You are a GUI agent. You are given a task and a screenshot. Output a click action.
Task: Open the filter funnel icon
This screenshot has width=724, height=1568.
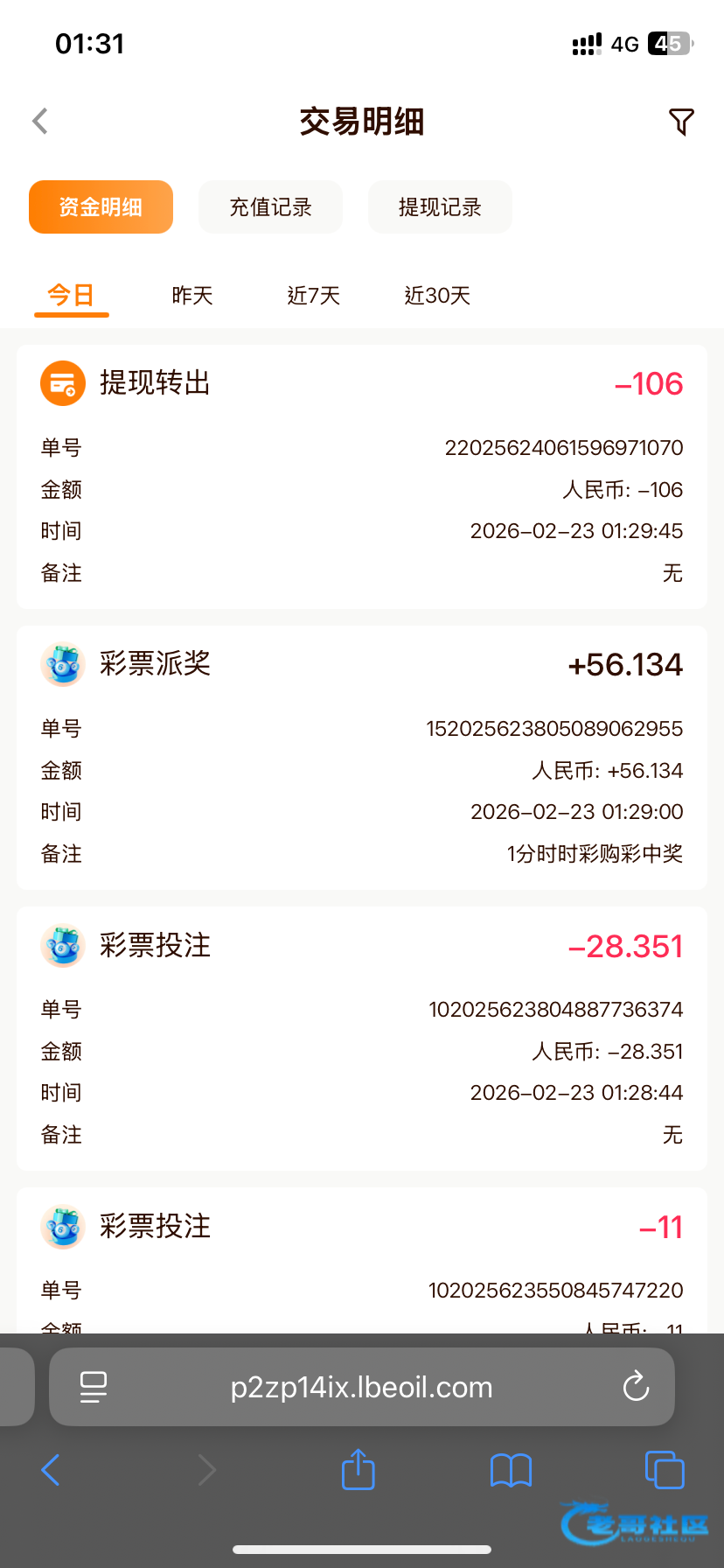click(x=681, y=122)
